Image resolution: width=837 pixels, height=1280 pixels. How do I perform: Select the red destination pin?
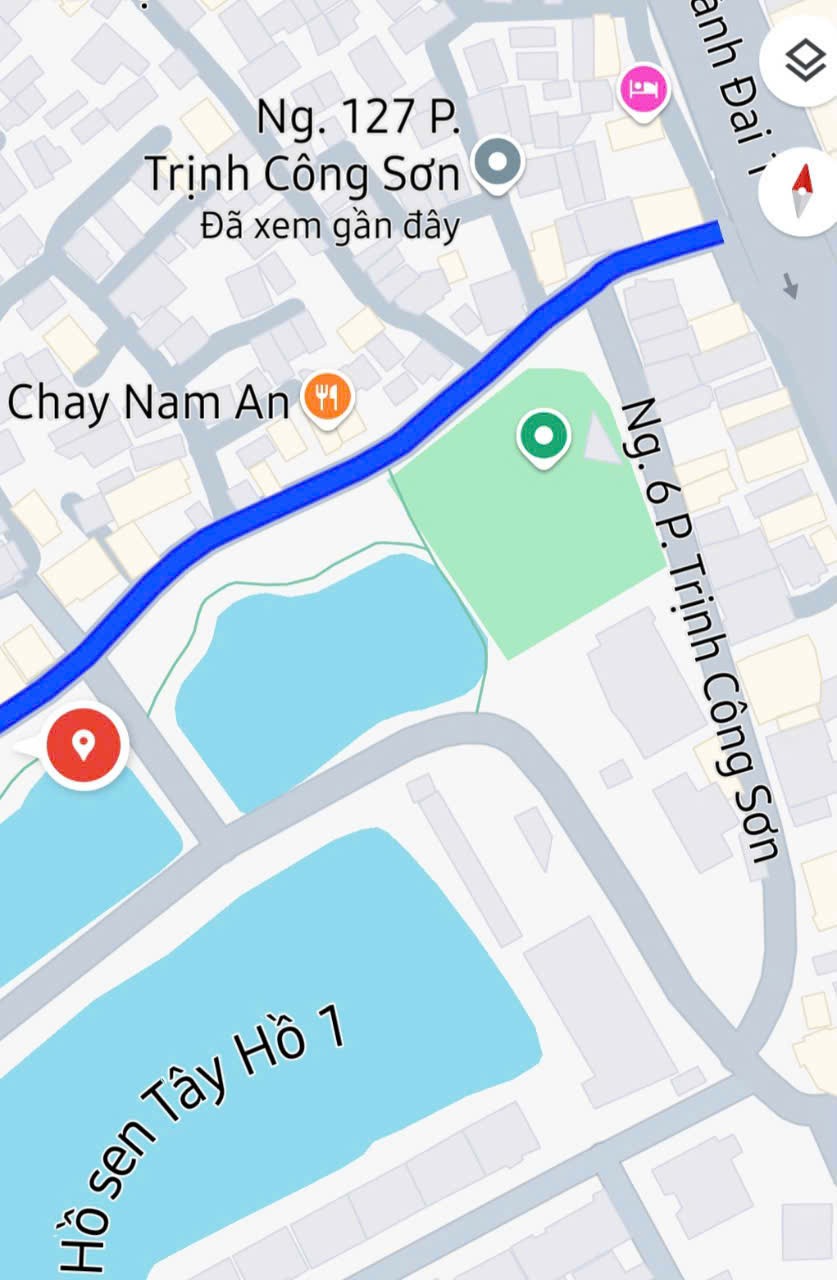(83, 746)
